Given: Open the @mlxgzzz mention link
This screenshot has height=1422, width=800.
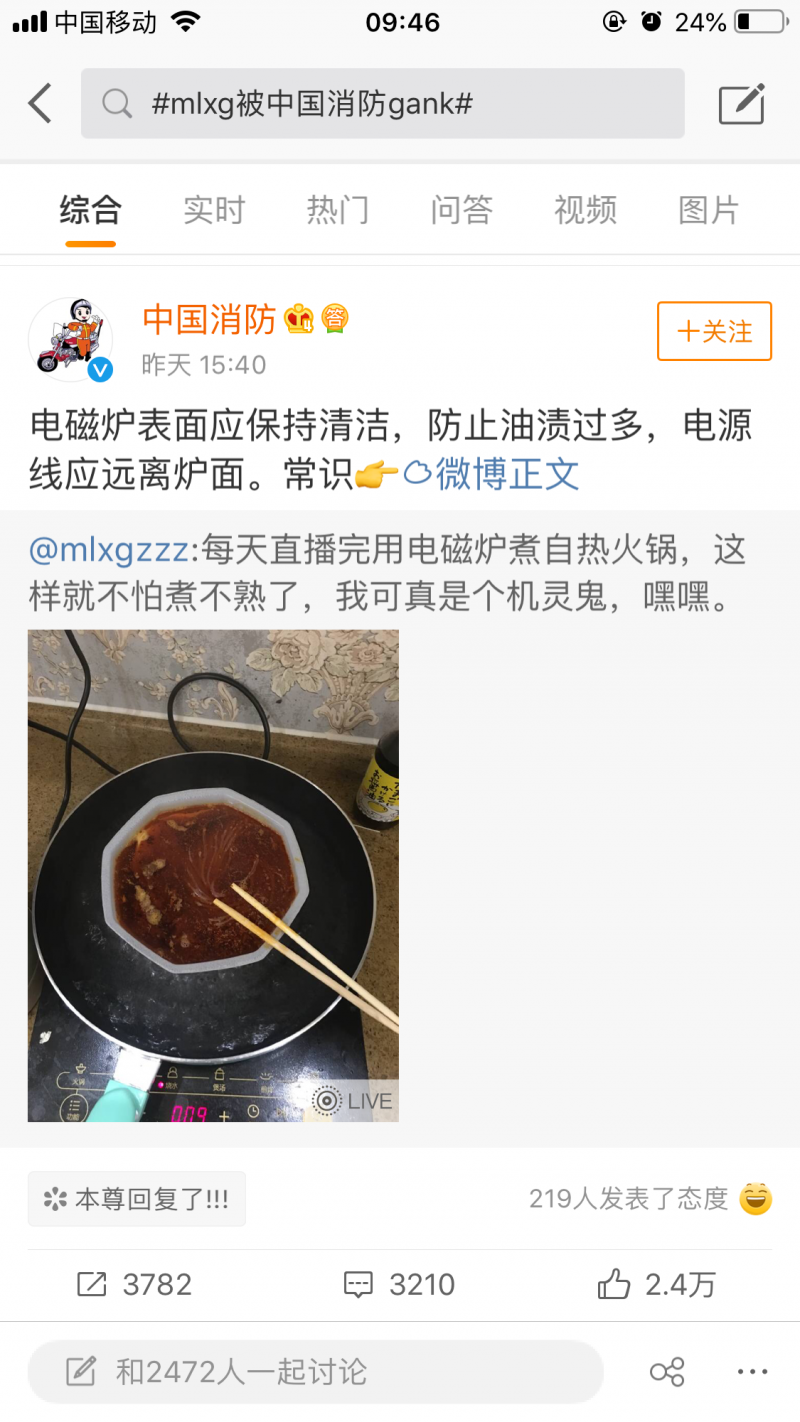Looking at the screenshot, I should tap(108, 550).
